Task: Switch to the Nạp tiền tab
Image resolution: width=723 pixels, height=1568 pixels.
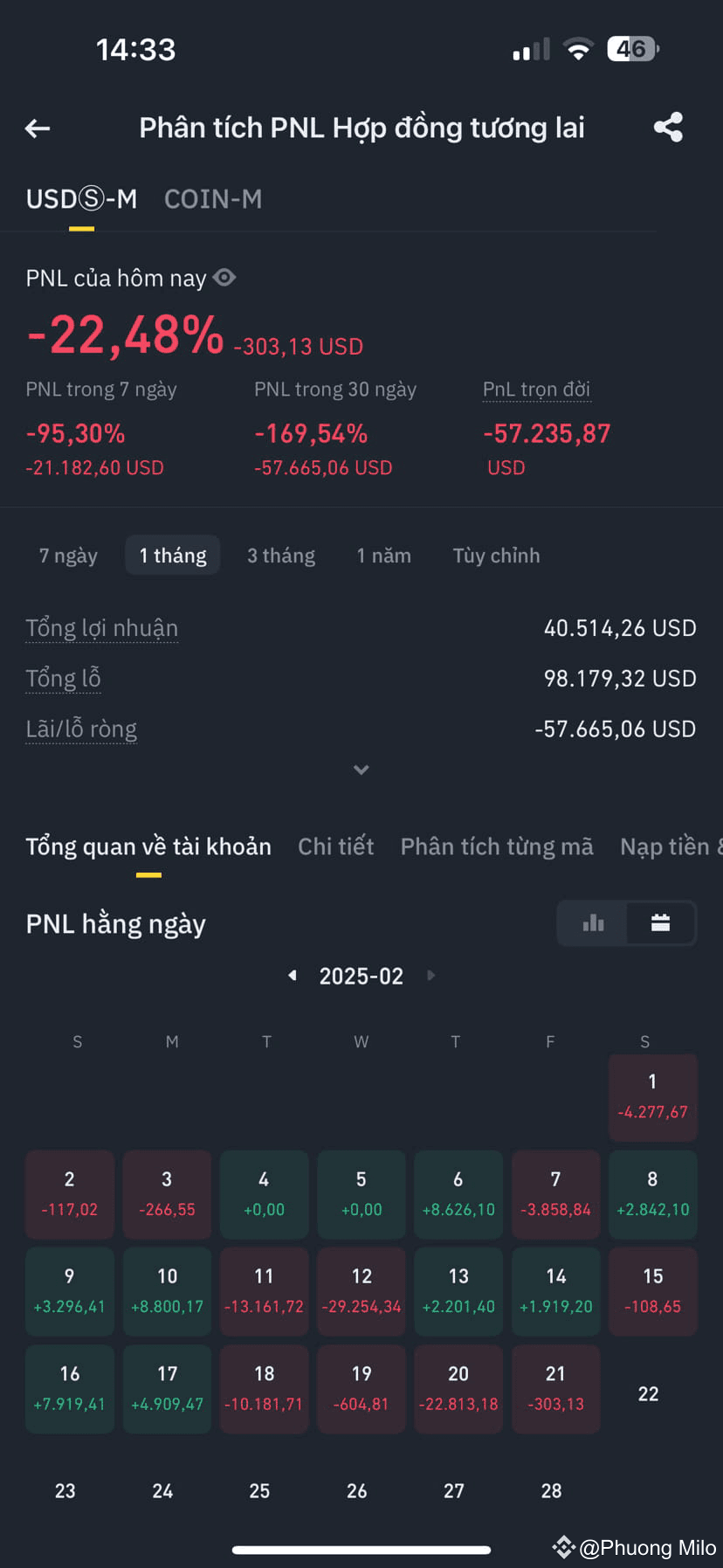Action: click(671, 846)
